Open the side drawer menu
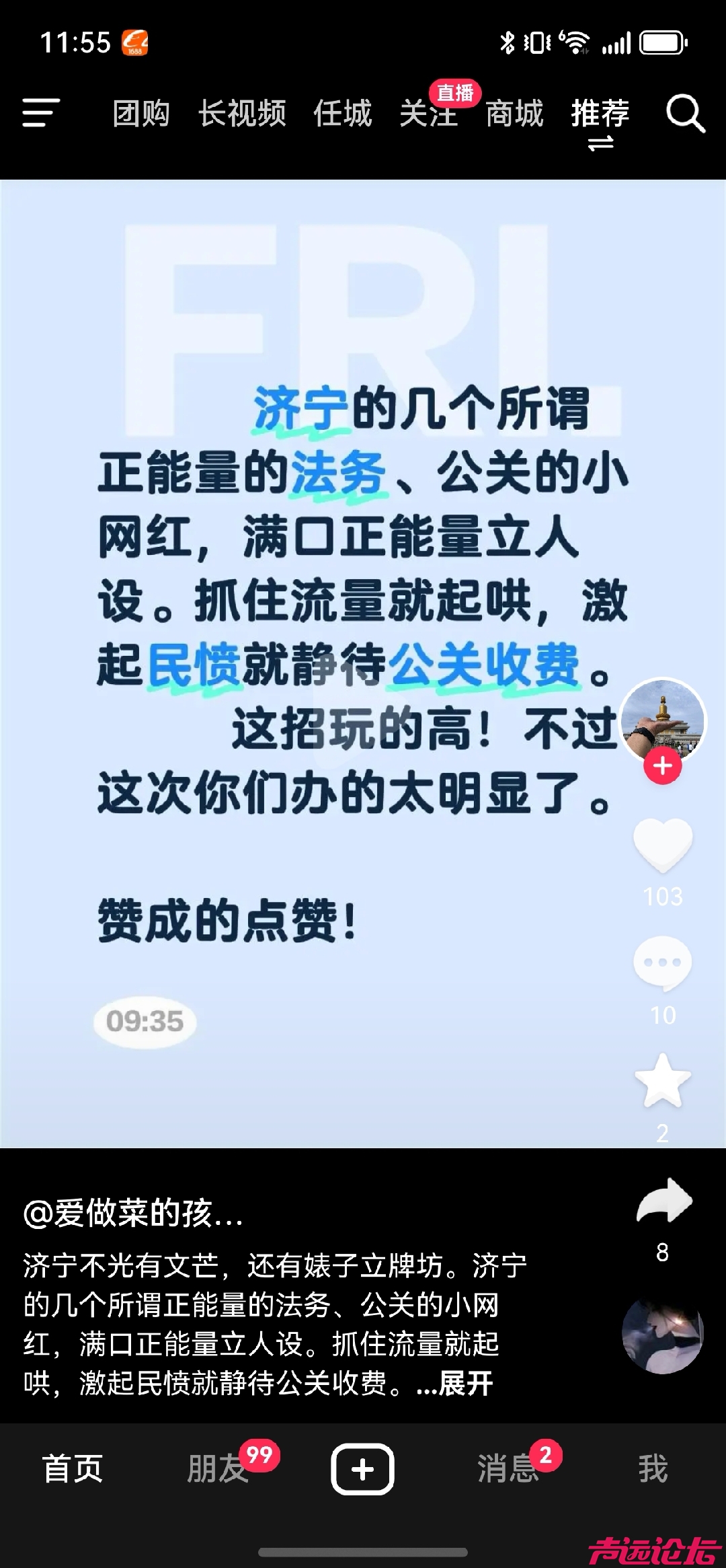Screen dimensions: 726x1568 pyautogui.click(x=40, y=112)
